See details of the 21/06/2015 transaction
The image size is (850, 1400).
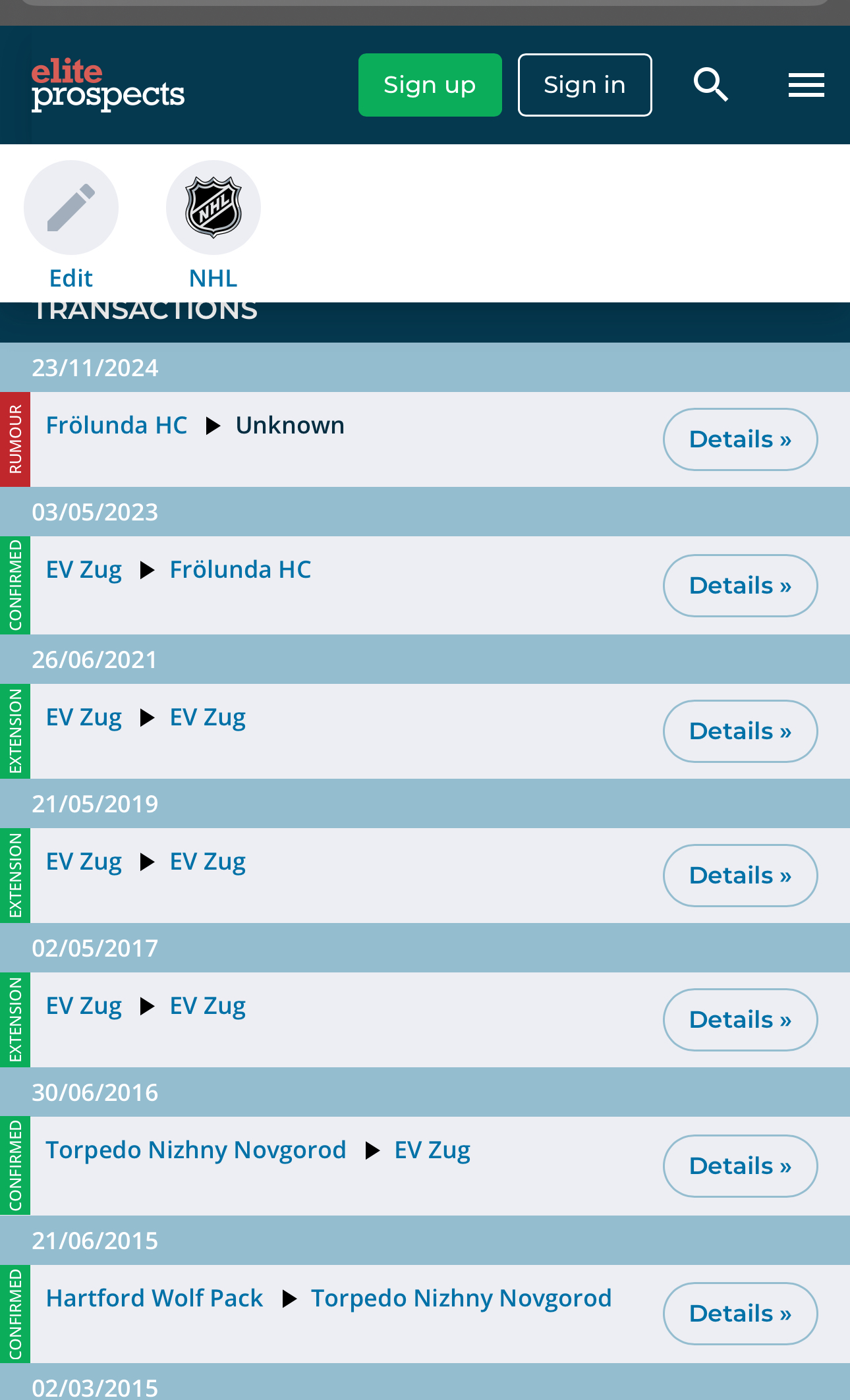coord(740,1314)
